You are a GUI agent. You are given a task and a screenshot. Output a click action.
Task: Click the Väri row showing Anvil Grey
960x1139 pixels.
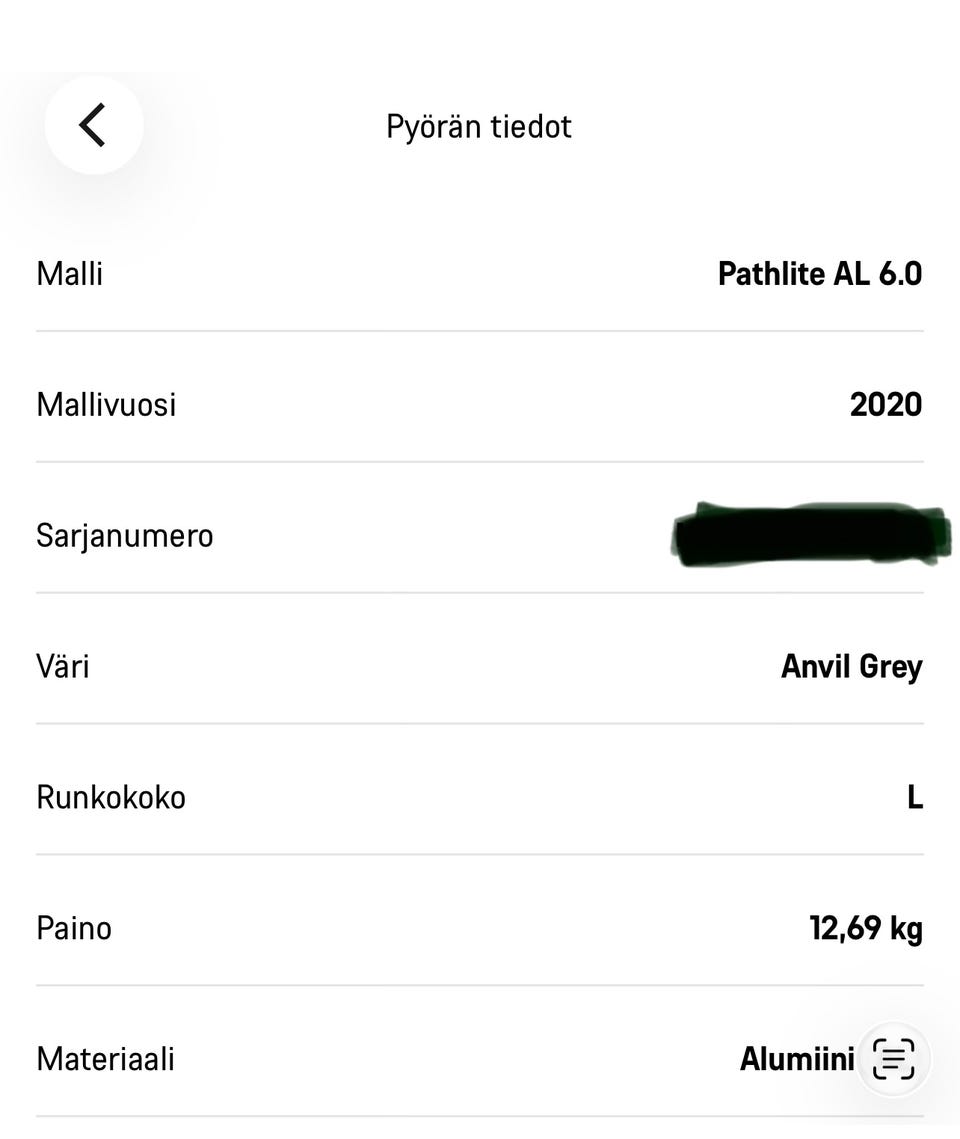pos(480,666)
